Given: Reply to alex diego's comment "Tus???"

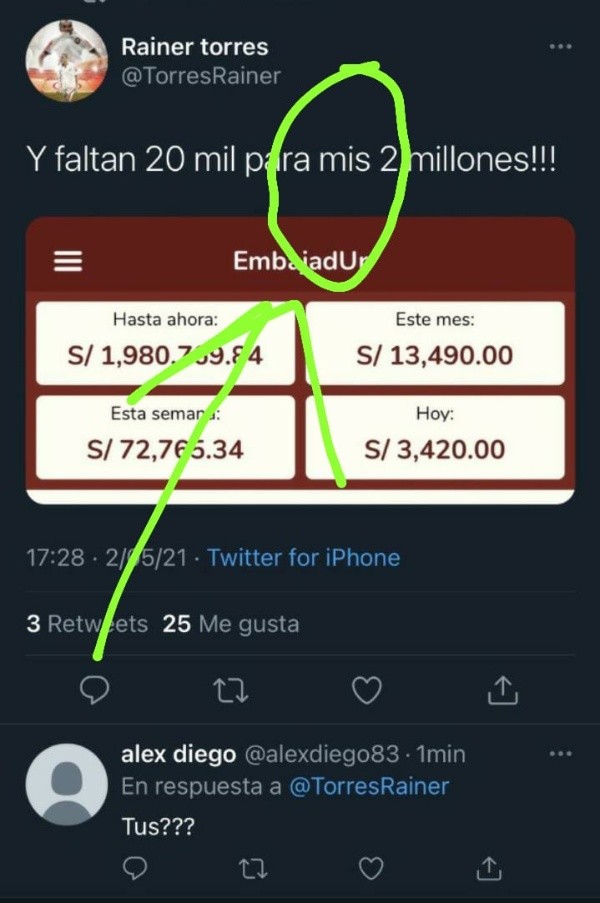Looking at the screenshot, I should click(x=134, y=867).
